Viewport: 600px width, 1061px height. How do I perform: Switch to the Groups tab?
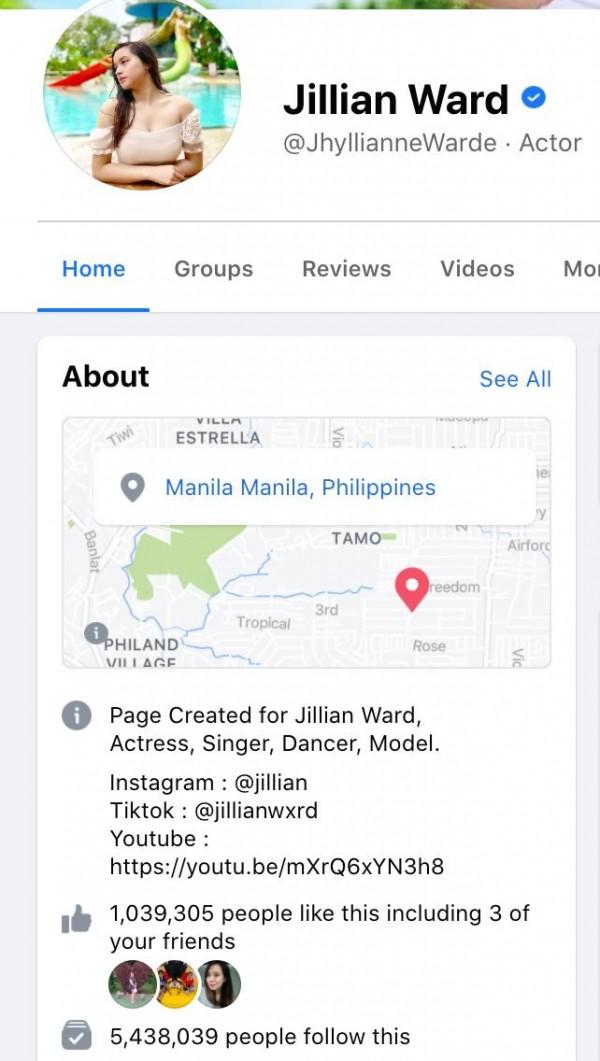click(x=213, y=269)
